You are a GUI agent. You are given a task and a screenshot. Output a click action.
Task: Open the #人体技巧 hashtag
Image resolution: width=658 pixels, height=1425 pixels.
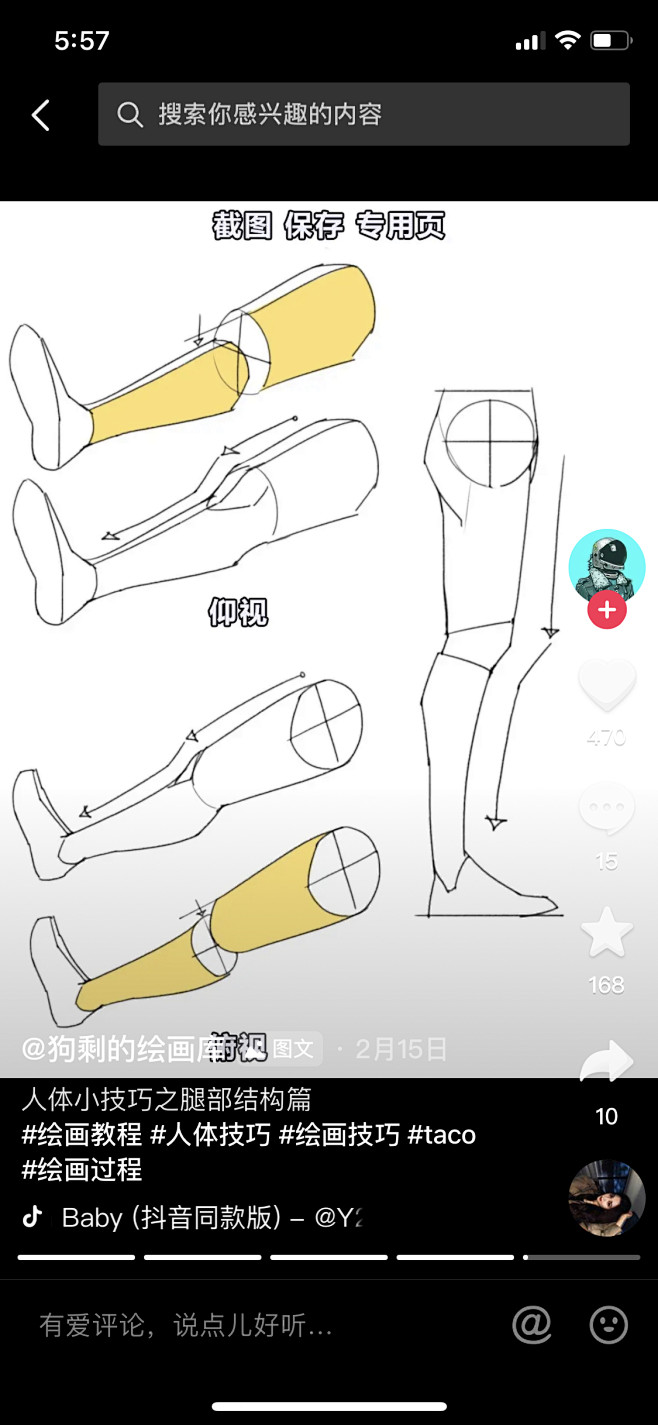click(x=210, y=1135)
